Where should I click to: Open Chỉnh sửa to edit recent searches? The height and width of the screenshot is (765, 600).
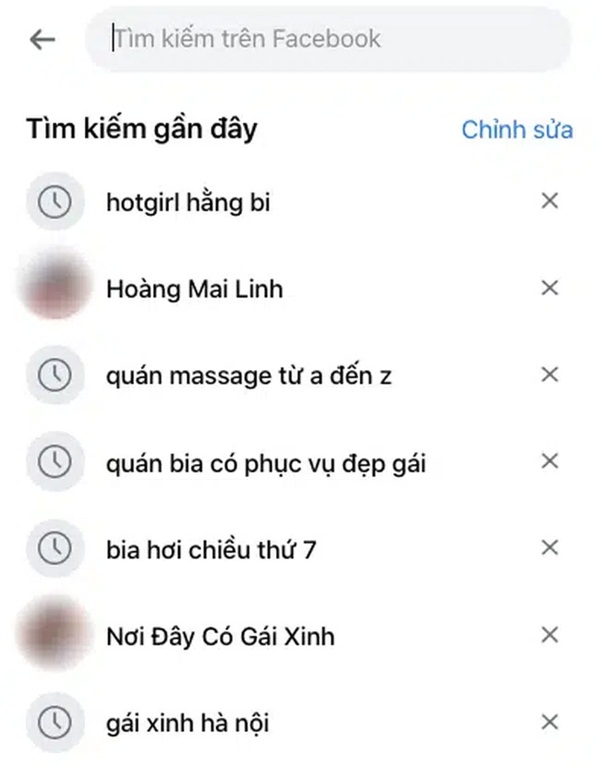pos(517,130)
